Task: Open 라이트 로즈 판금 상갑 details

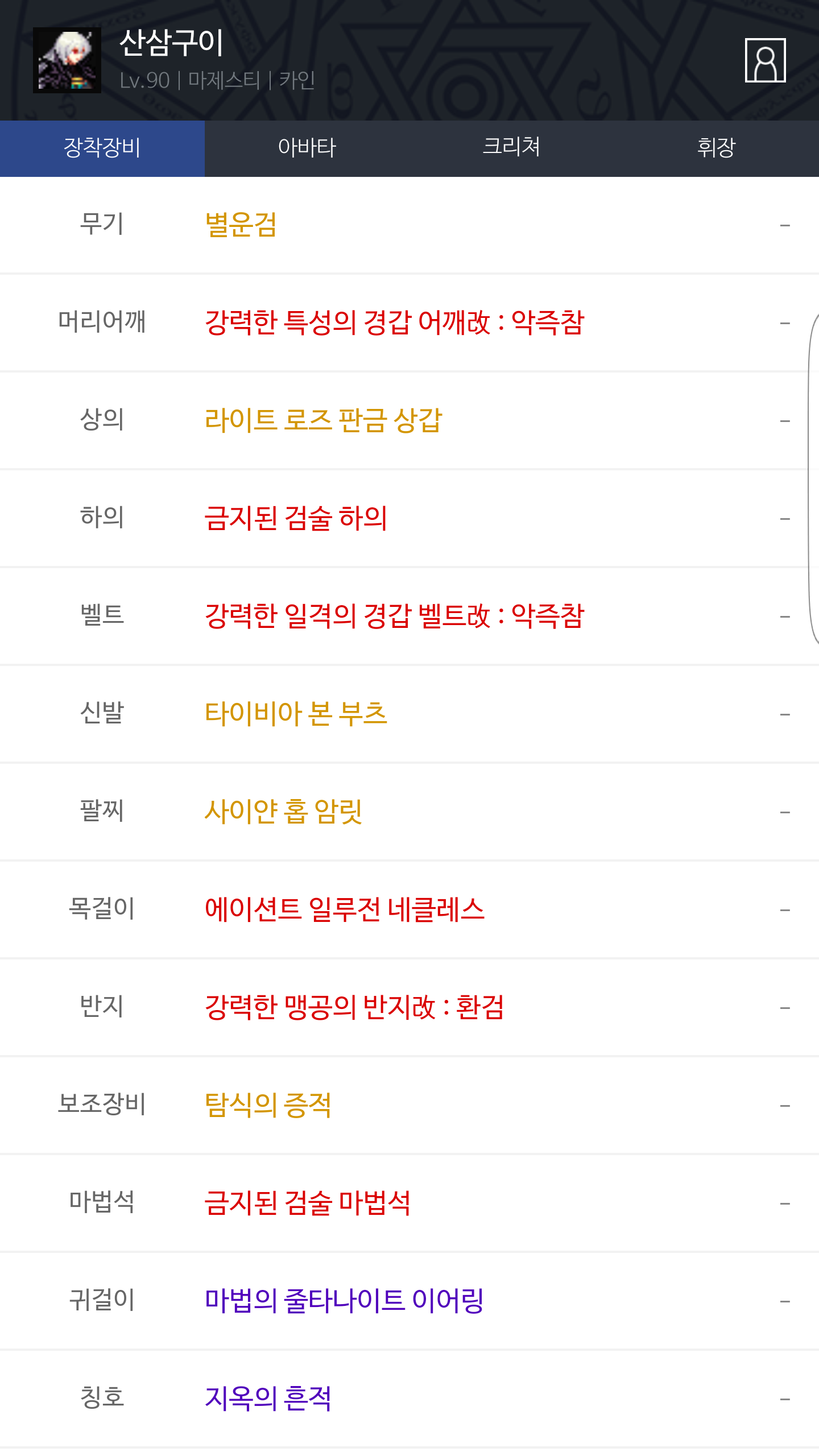Action: click(409, 421)
